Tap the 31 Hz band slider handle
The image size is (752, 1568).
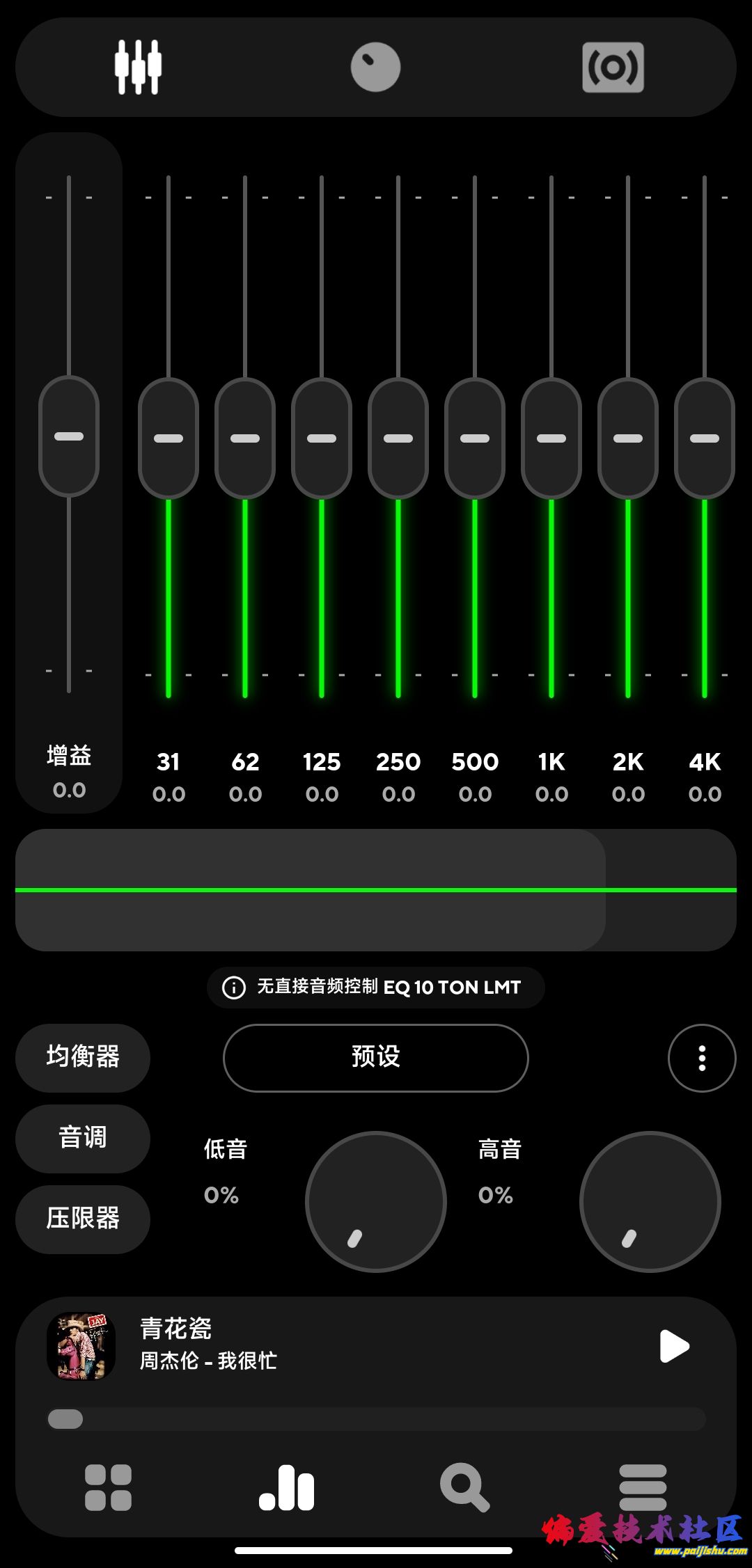point(169,438)
